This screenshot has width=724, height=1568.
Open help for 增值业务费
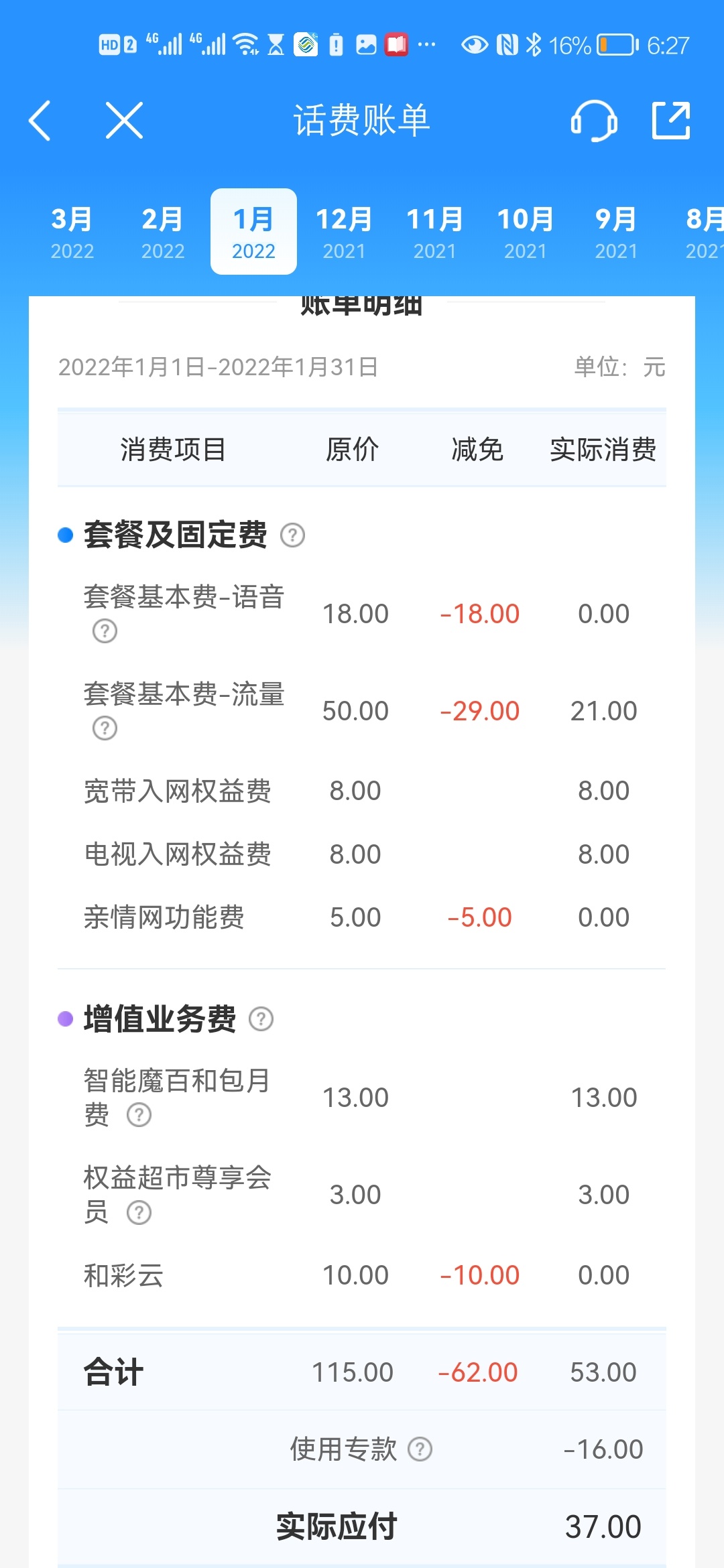pos(261,1019)
